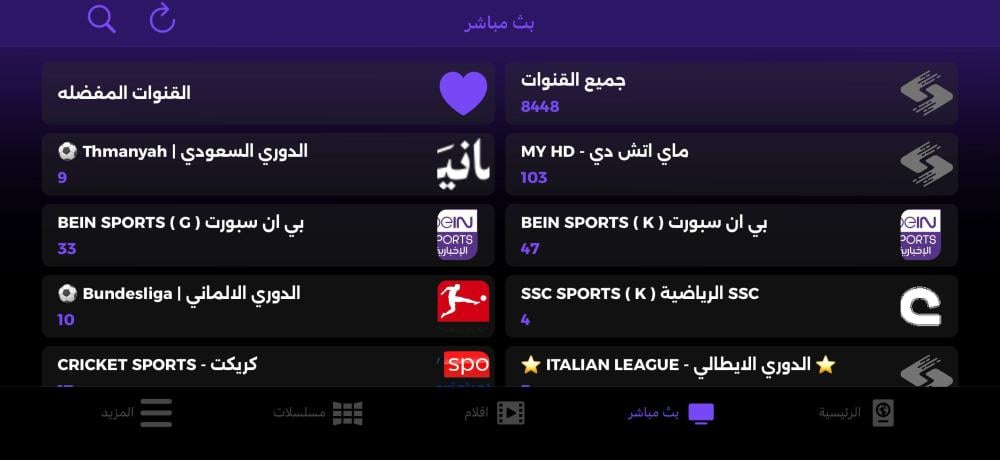Open the search icon
This screenshot has height=460, width=1000.
click(101, 19)
